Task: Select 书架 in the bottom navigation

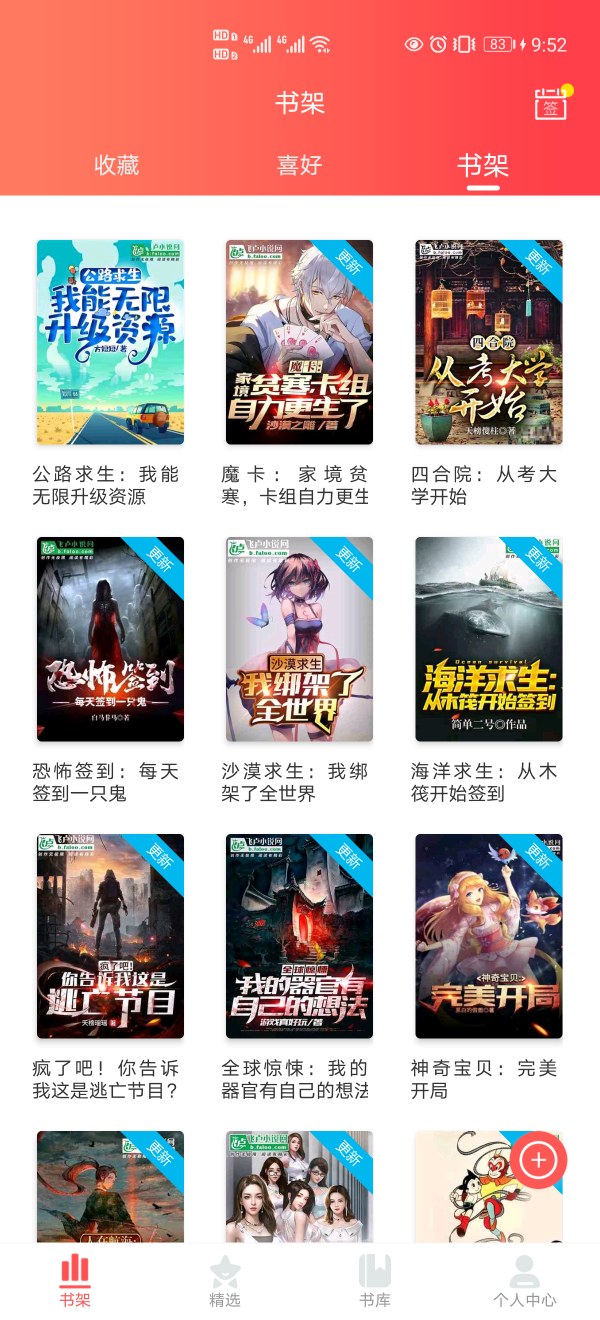Action: (75, 1282)
